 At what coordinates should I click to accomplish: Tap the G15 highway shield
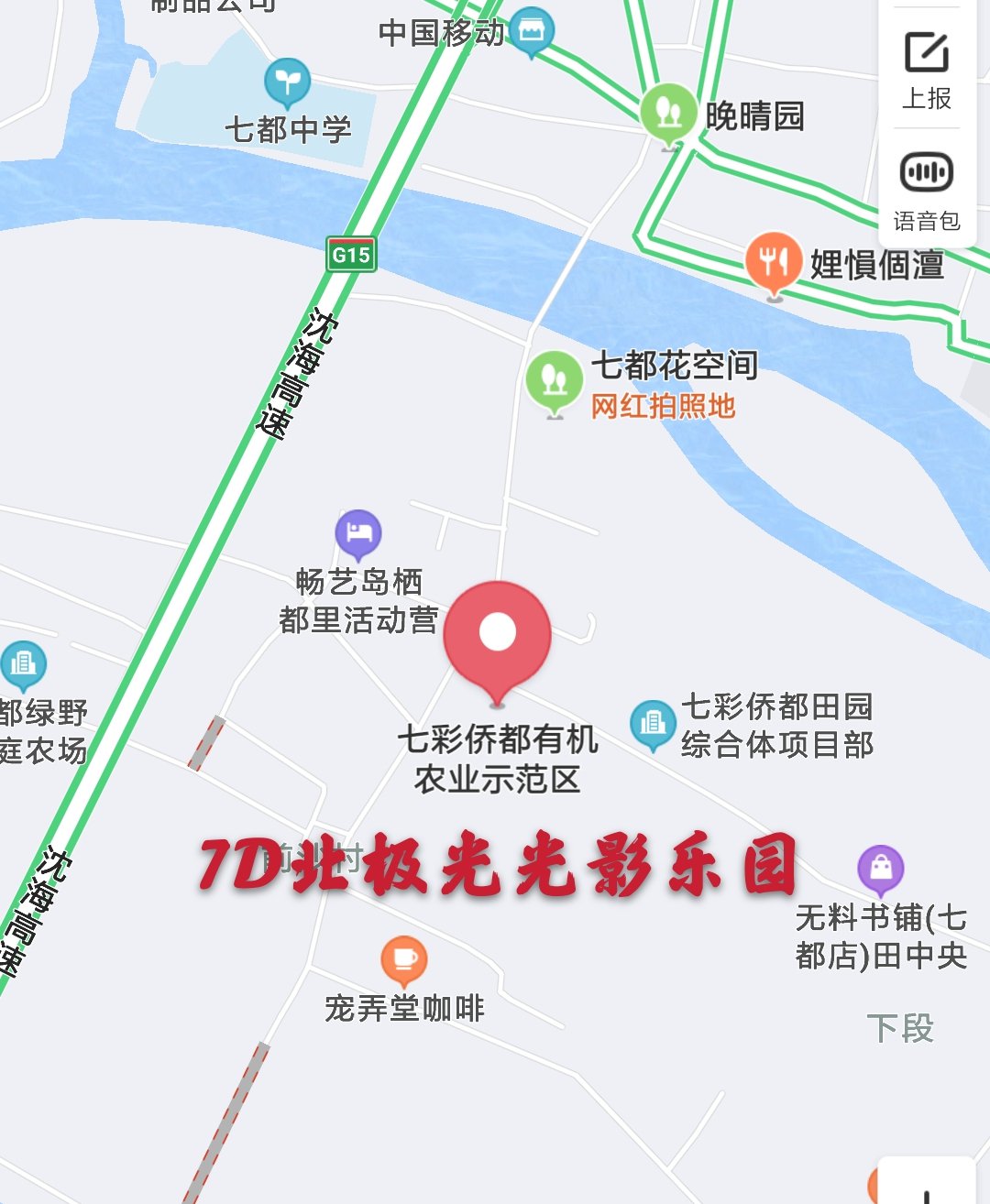(351, 254)
